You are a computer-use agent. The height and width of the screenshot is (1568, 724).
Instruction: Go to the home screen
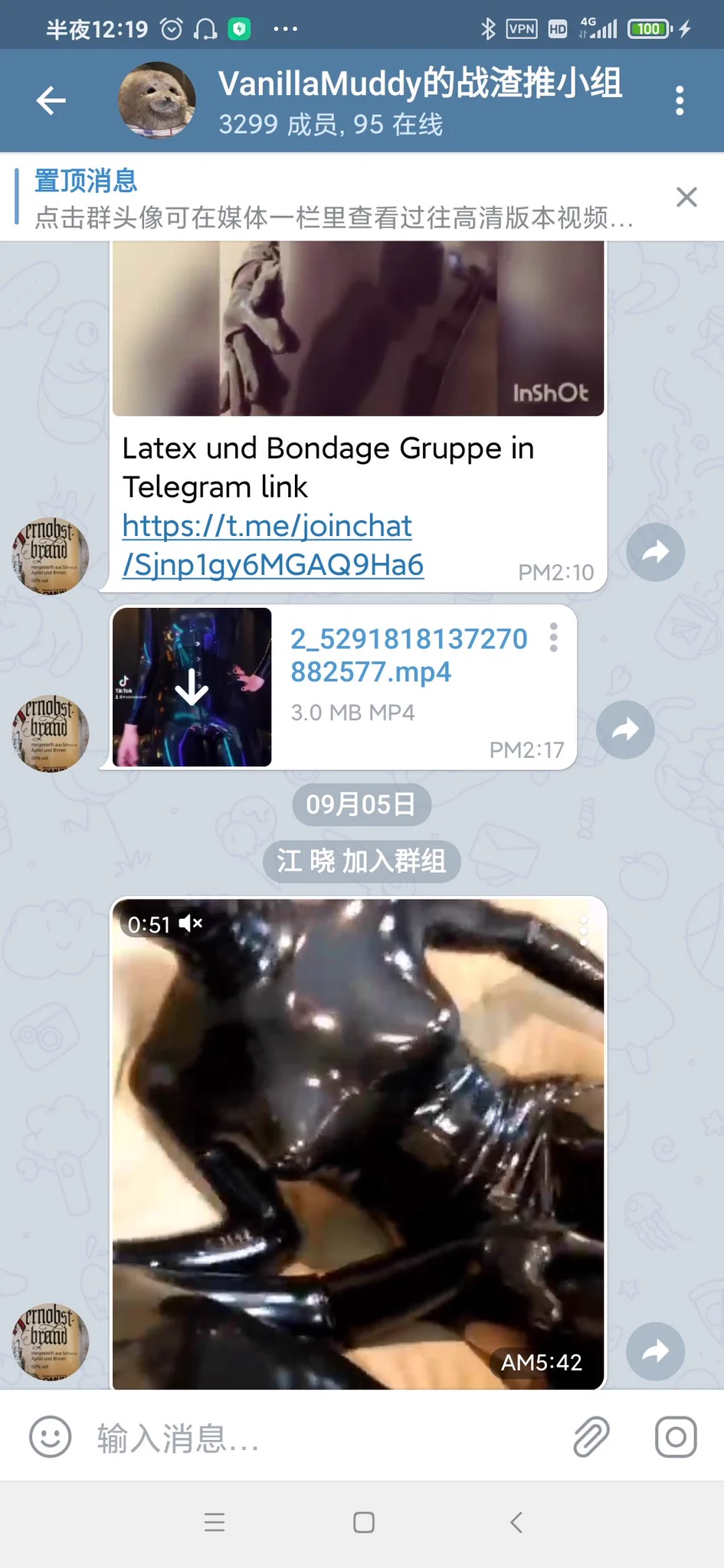(x=364, y=1522)
